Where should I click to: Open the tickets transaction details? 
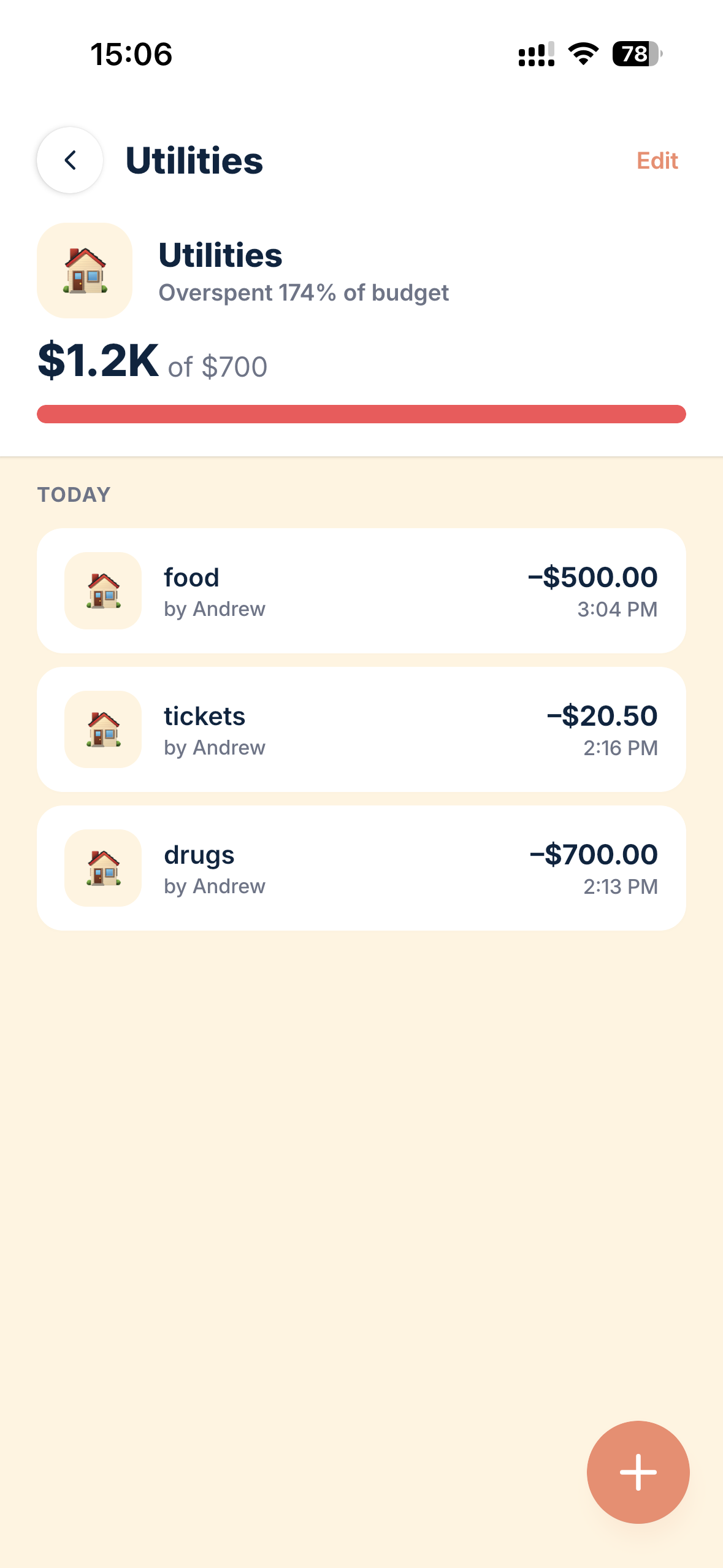[362, 729]
